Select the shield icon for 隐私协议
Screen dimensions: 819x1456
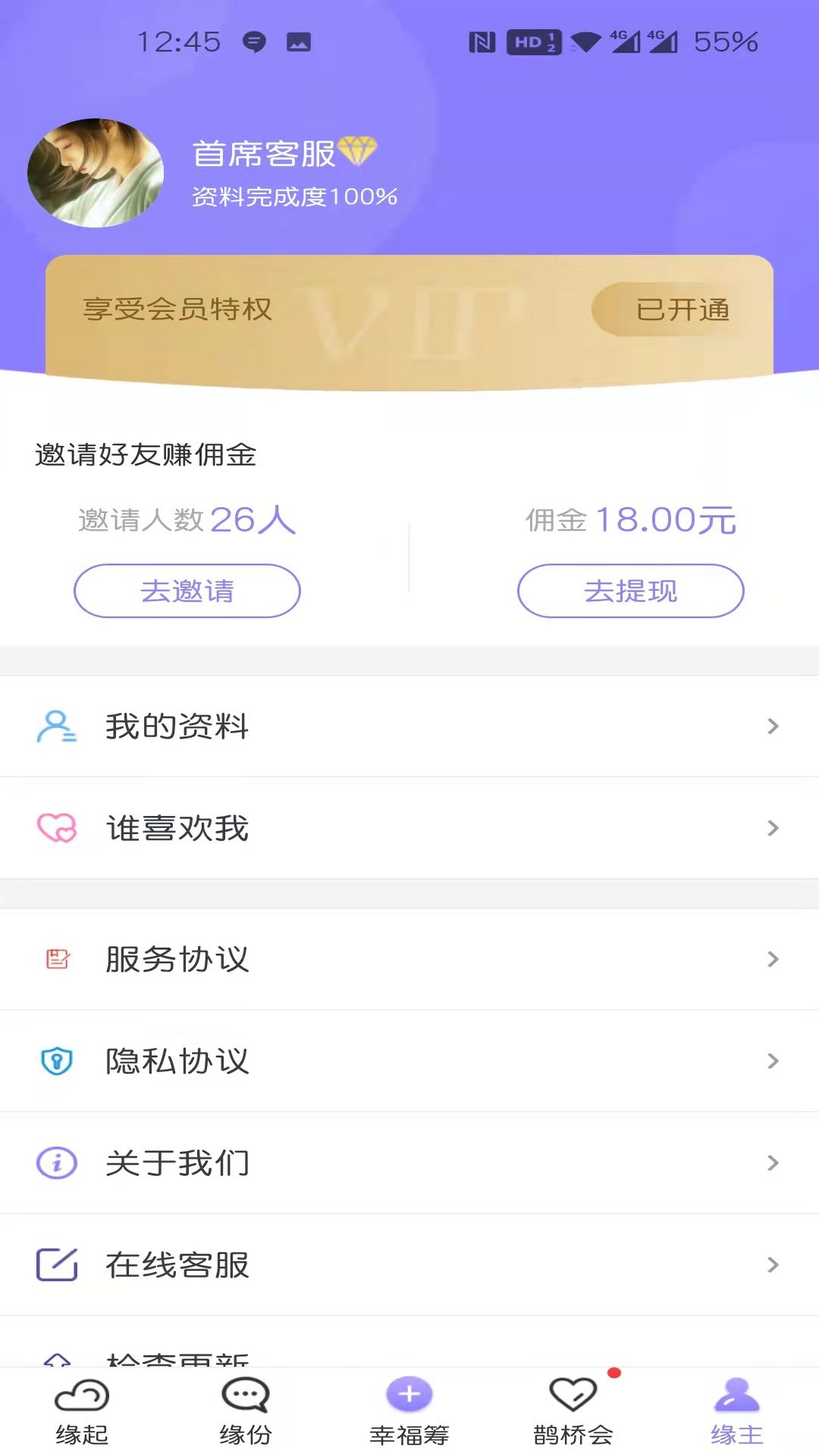pyautogui.click(x=57, y=1062)
